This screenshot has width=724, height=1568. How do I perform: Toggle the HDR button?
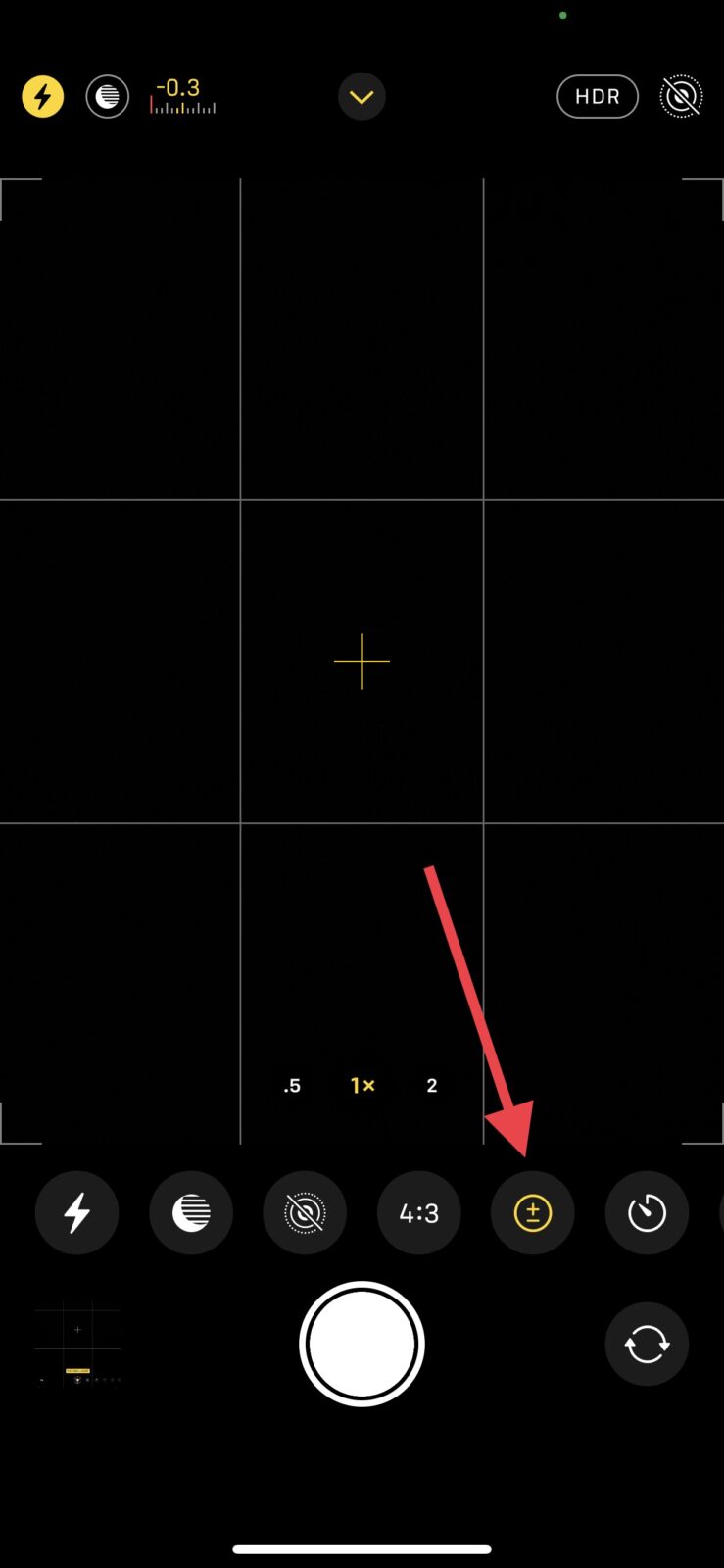pyautogui.click(x=597, y=97)
